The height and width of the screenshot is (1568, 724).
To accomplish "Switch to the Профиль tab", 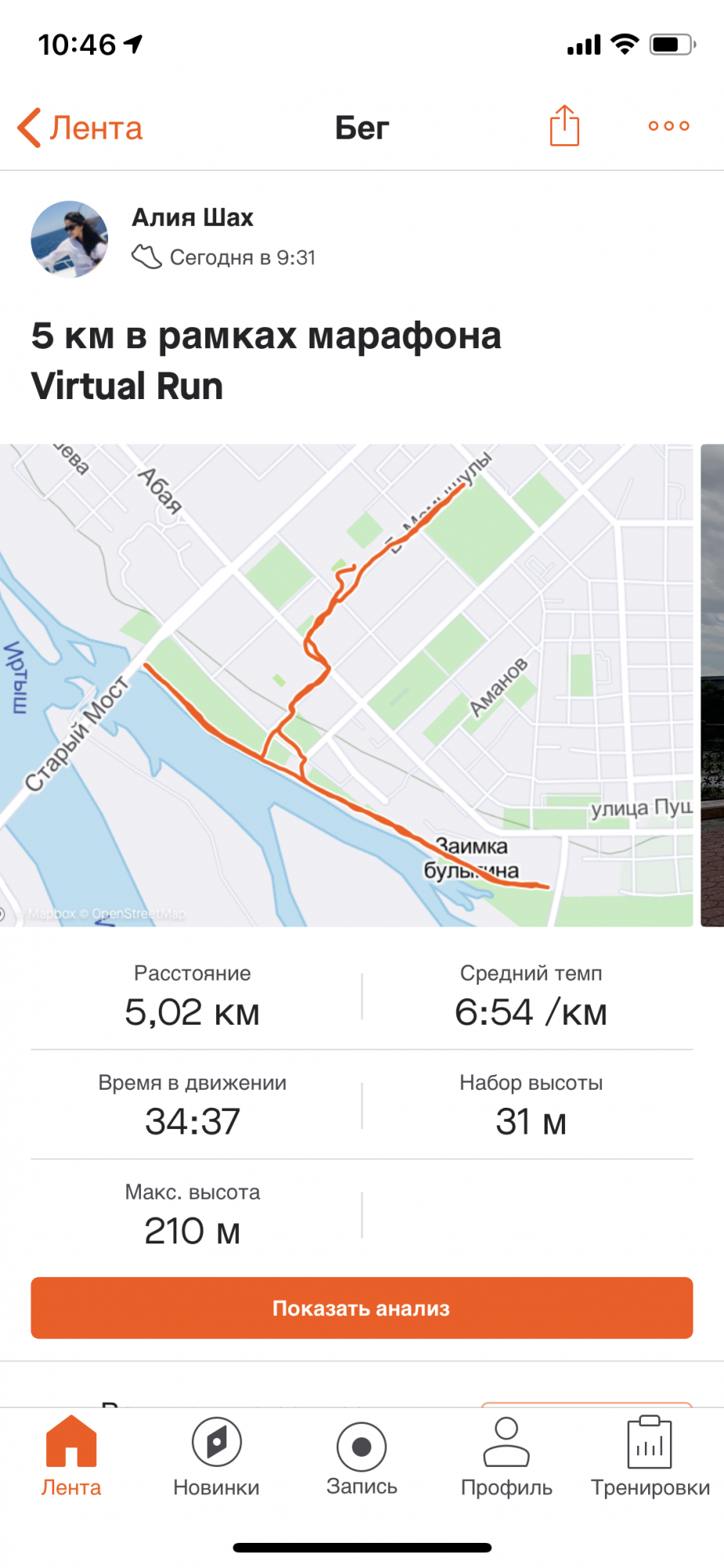I will coord(506,1457).
